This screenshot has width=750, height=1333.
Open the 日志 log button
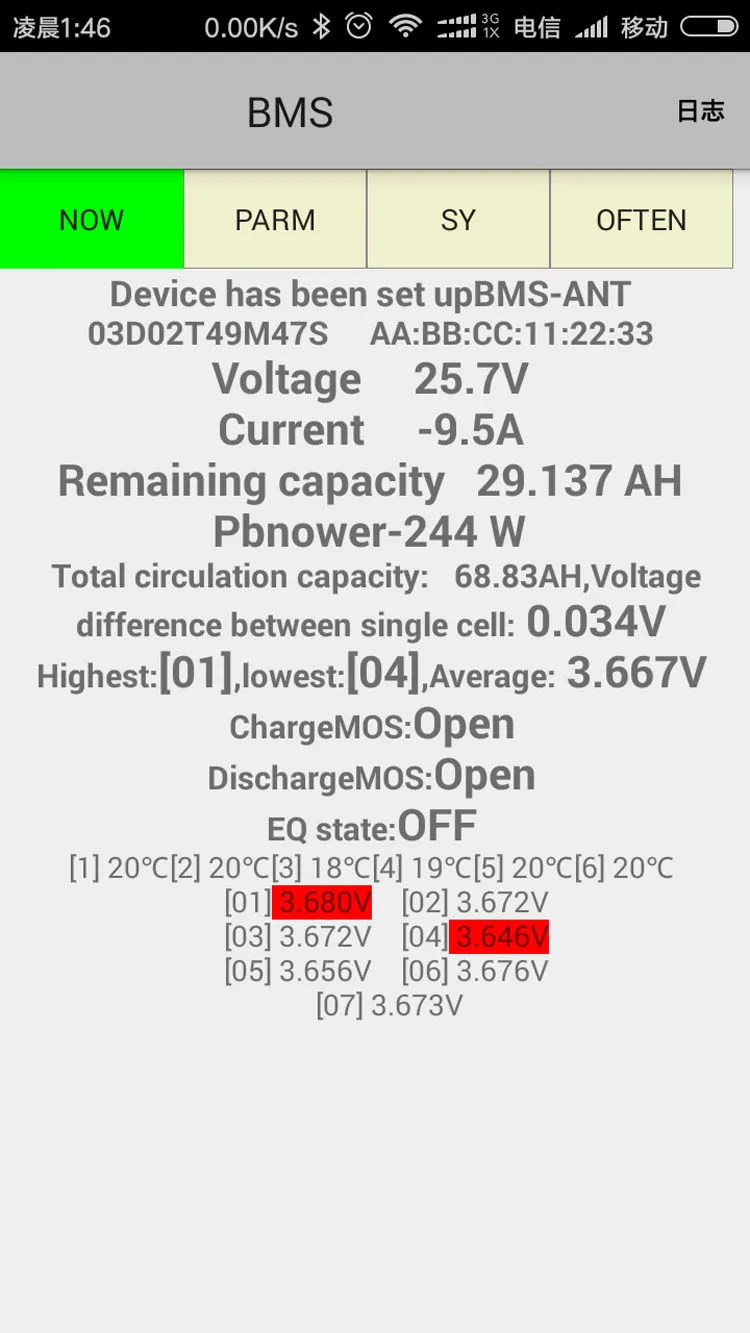700,111
